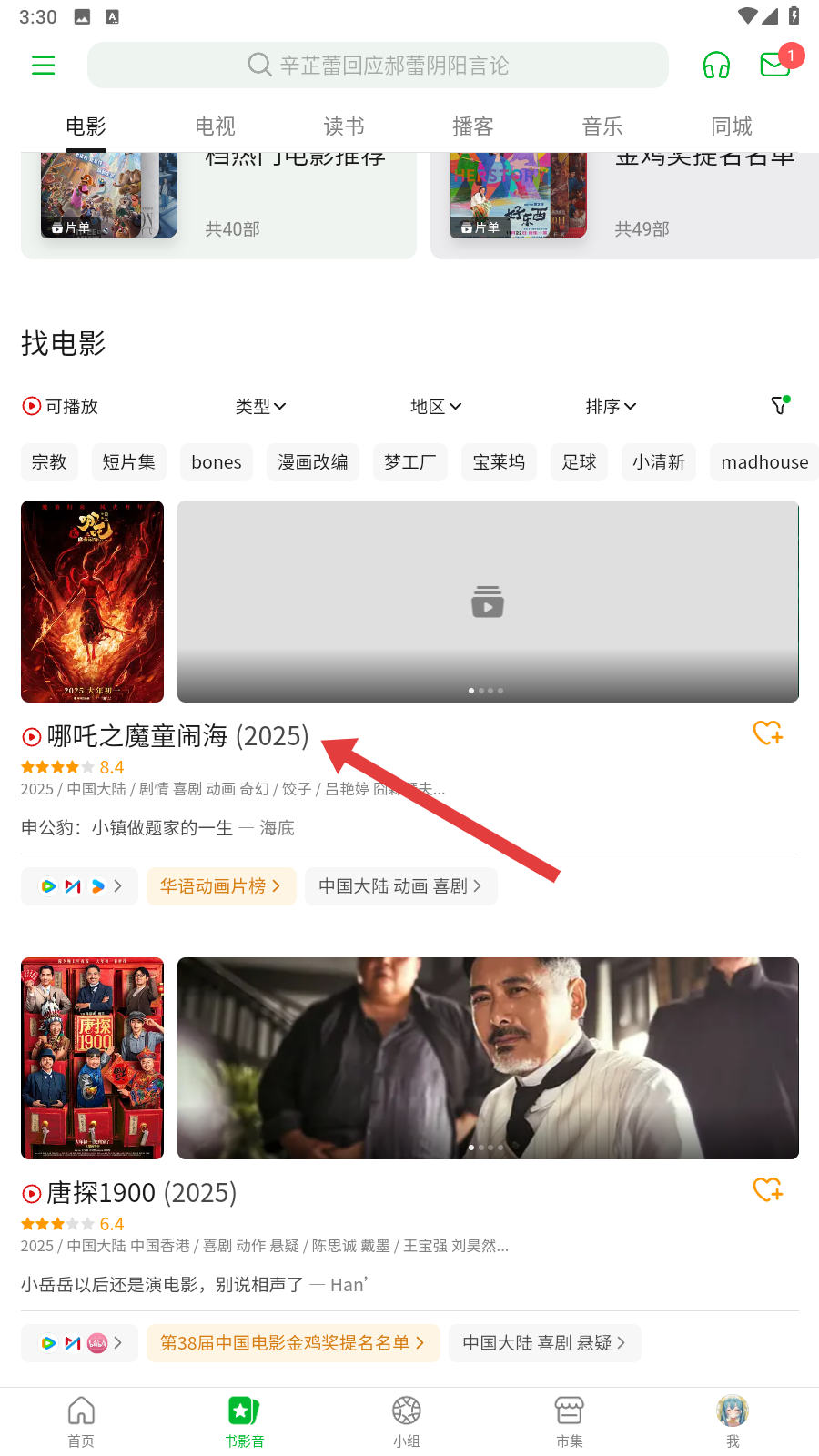Switch to the 读书 tab

click(x=344, y=126)
